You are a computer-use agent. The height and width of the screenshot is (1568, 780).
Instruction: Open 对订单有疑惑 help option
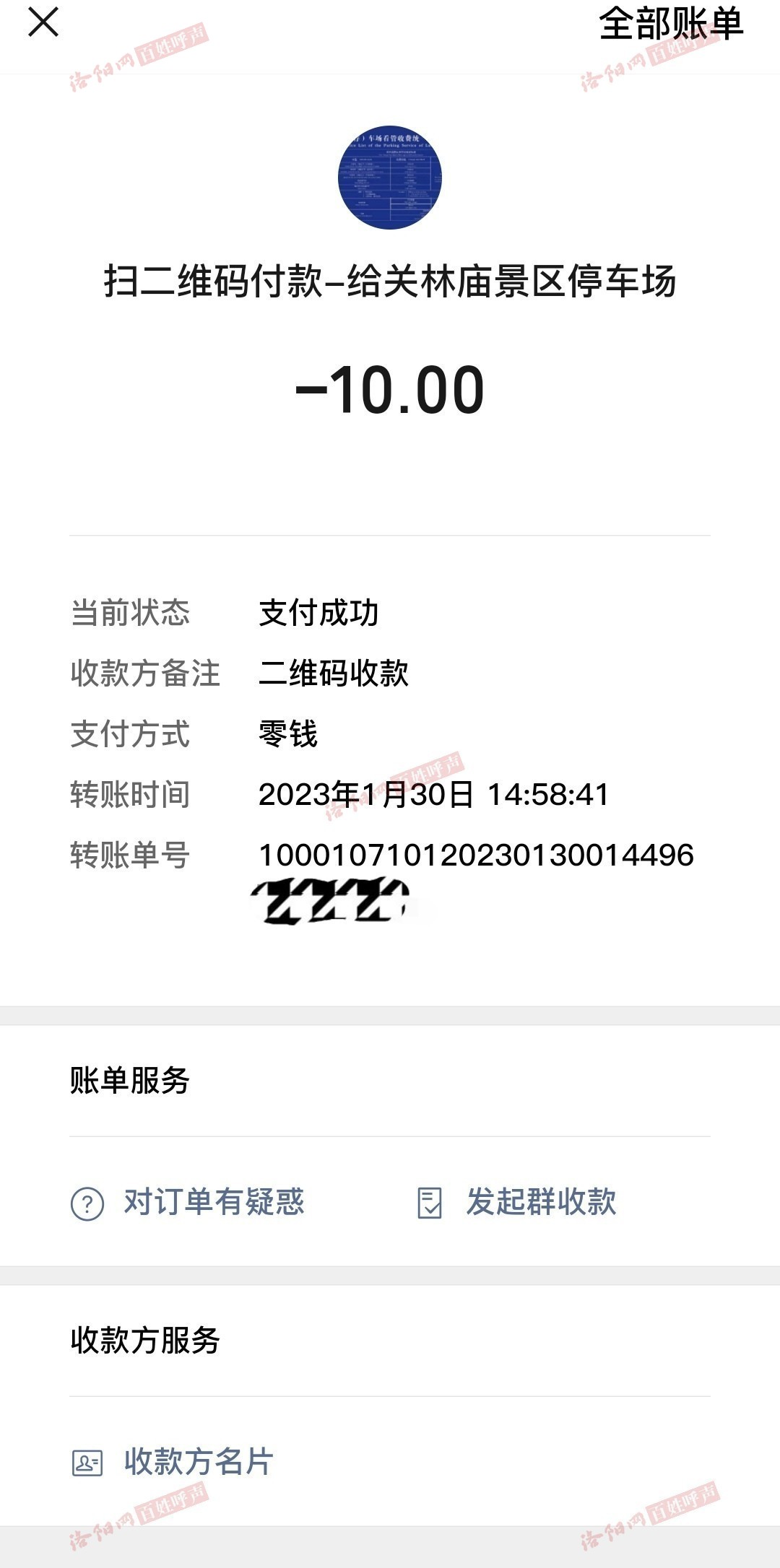(189, 1203)
